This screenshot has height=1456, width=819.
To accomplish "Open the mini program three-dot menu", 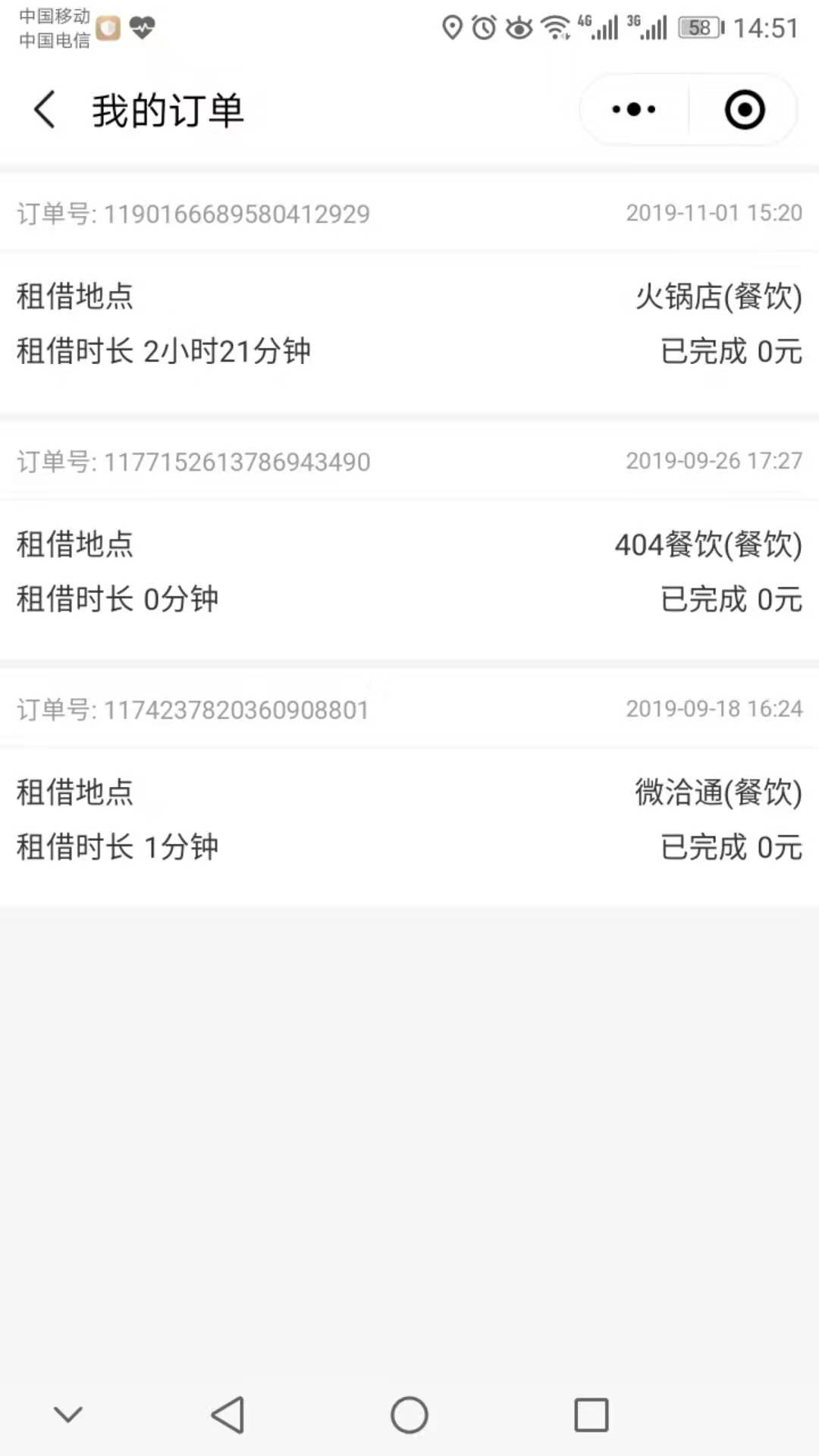I will point(634,110).
